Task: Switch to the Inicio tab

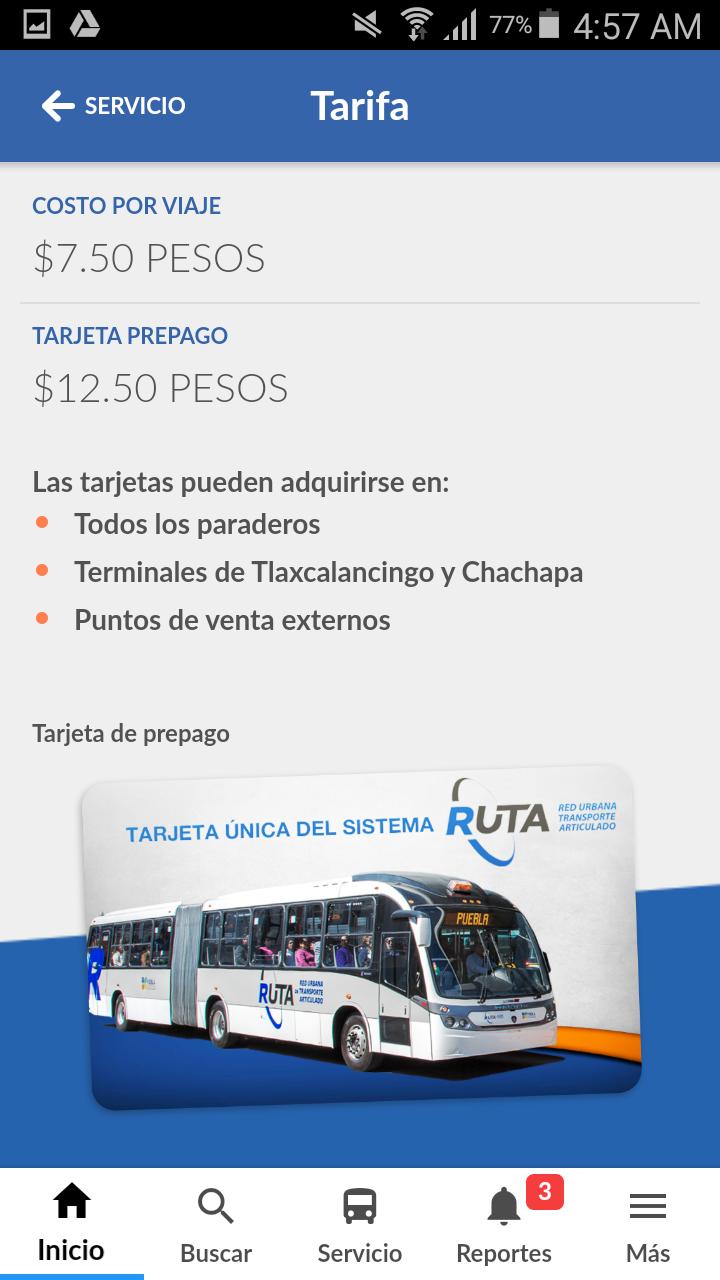Action: [x=71, y=1224]
